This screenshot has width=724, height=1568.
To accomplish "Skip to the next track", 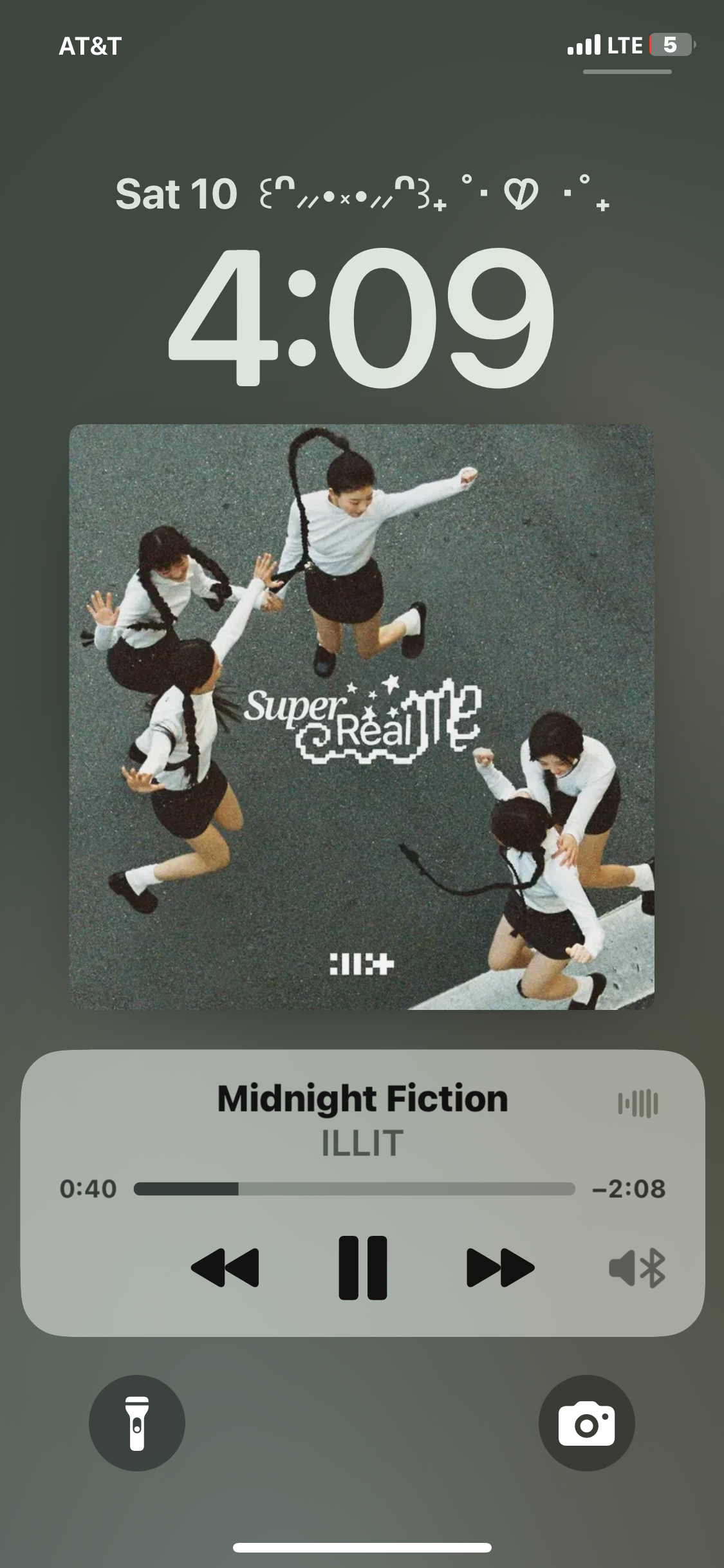I will pyautogui.click(x=500, y=1267).
